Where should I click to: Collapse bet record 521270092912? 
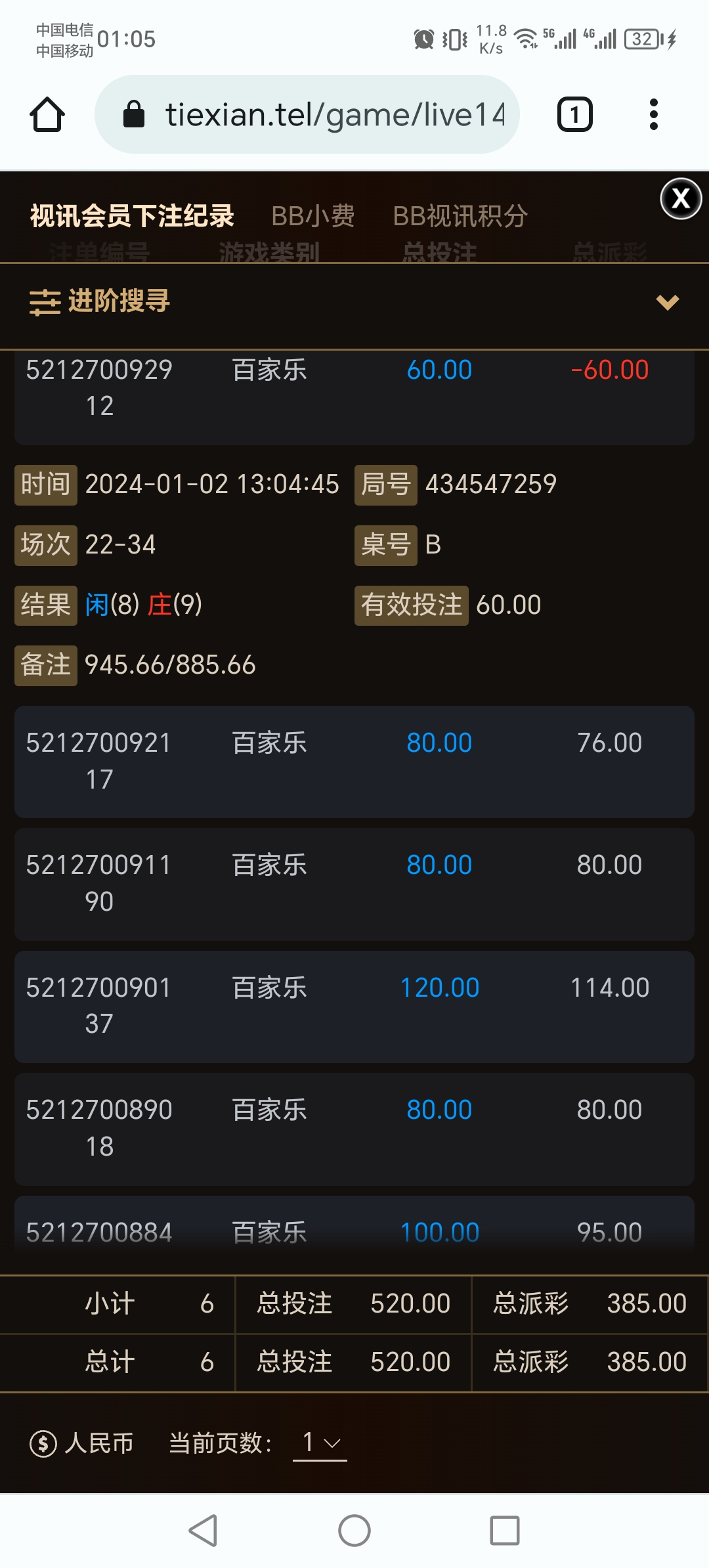point(354,387)
